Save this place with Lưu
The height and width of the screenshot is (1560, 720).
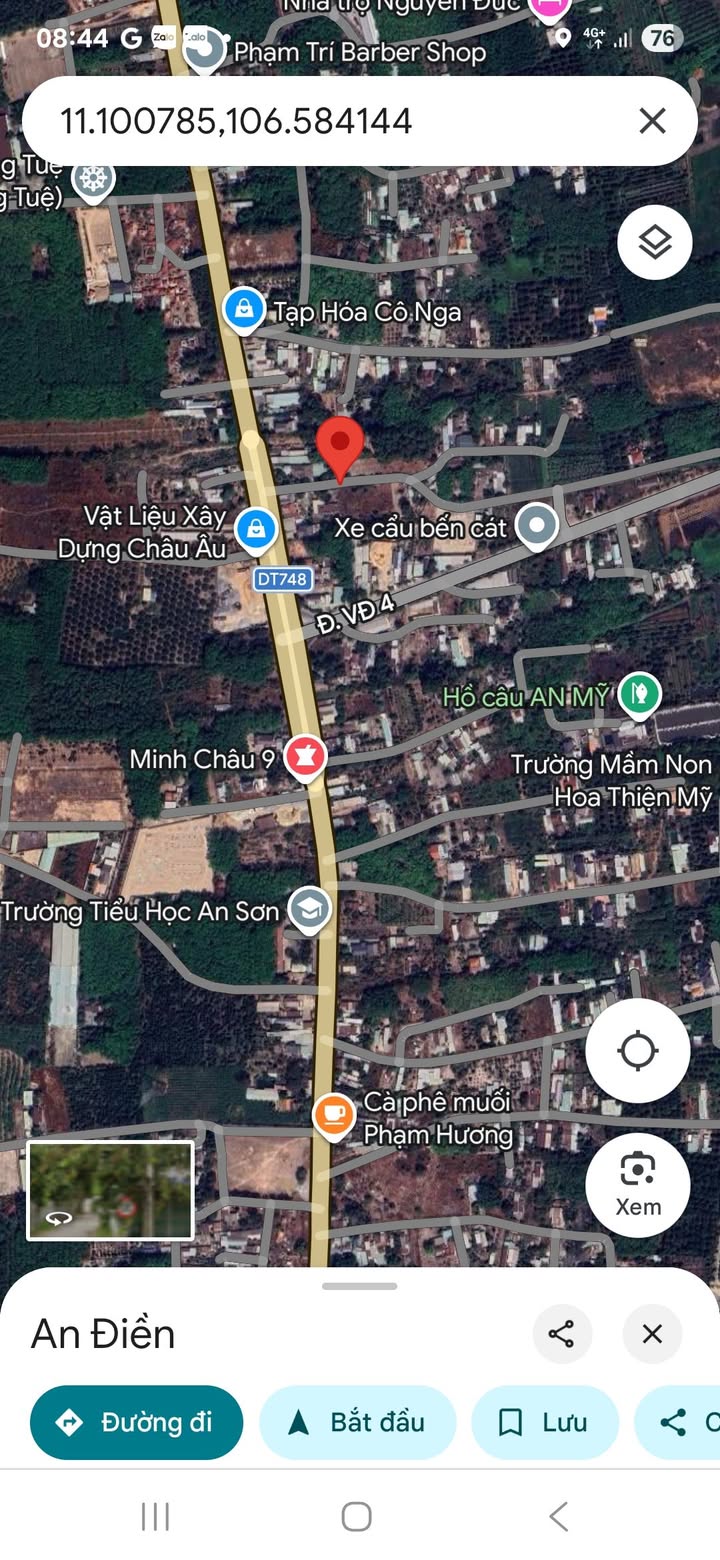(x=545, y=1422)
